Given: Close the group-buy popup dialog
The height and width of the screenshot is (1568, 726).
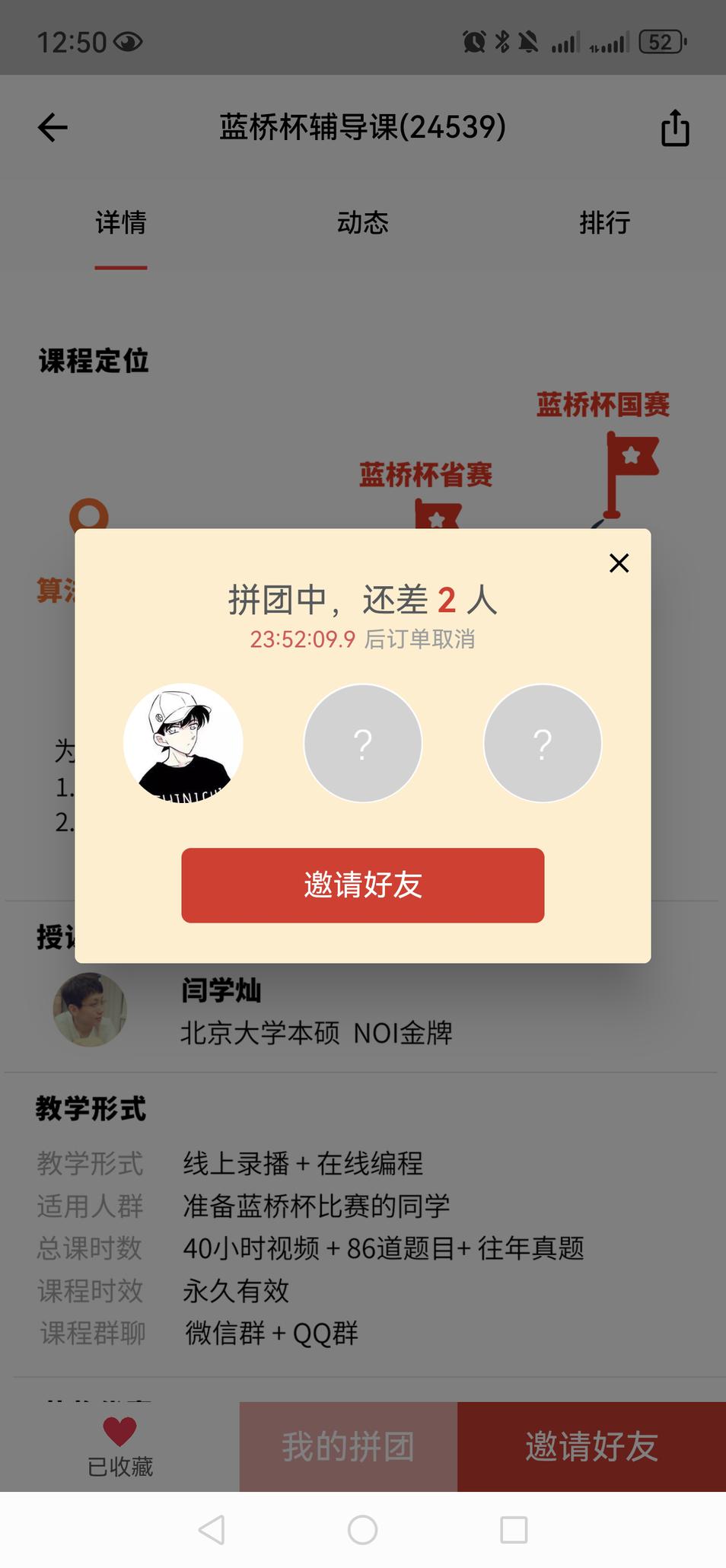Looking at the screenshot, I should [619, 563].
